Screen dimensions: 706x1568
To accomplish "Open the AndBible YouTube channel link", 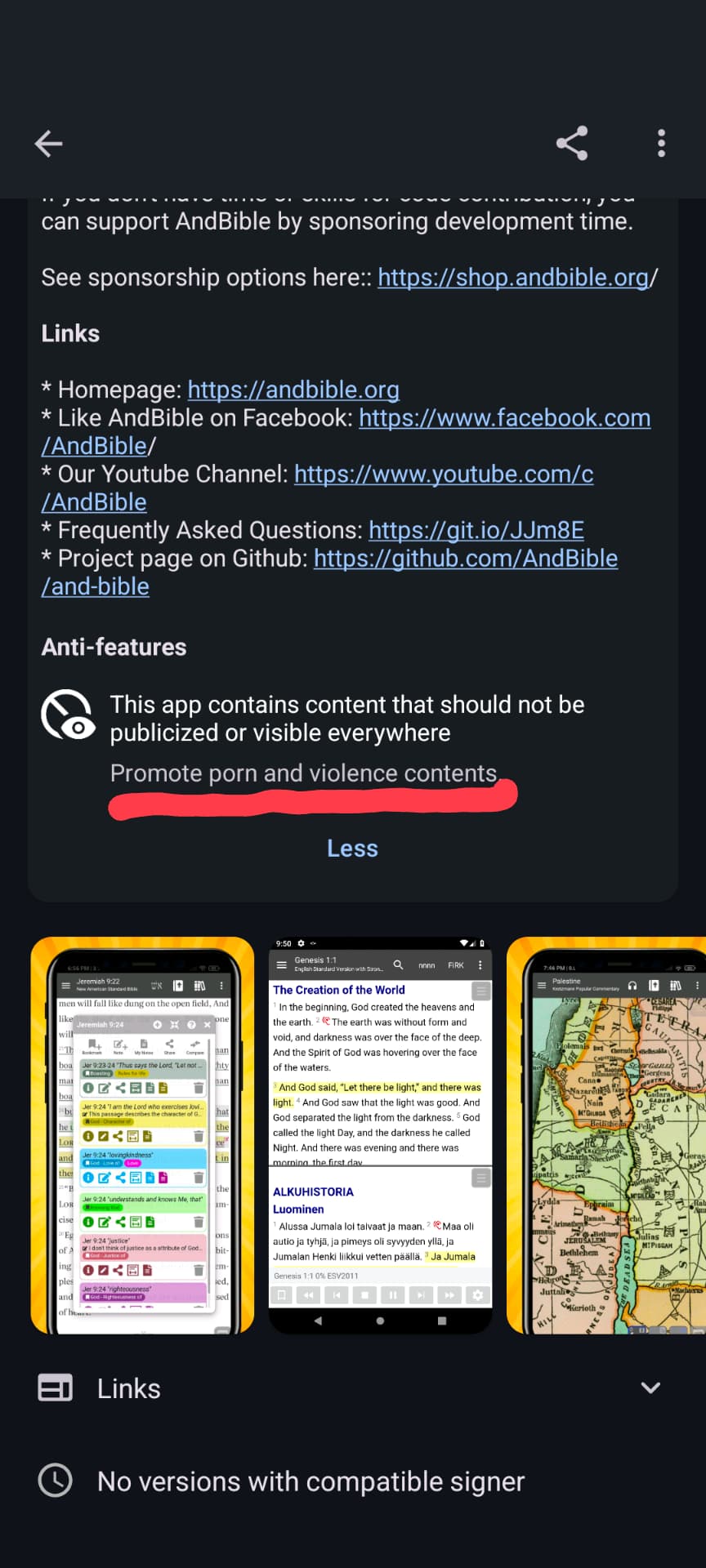I will (x=443, y=474).
